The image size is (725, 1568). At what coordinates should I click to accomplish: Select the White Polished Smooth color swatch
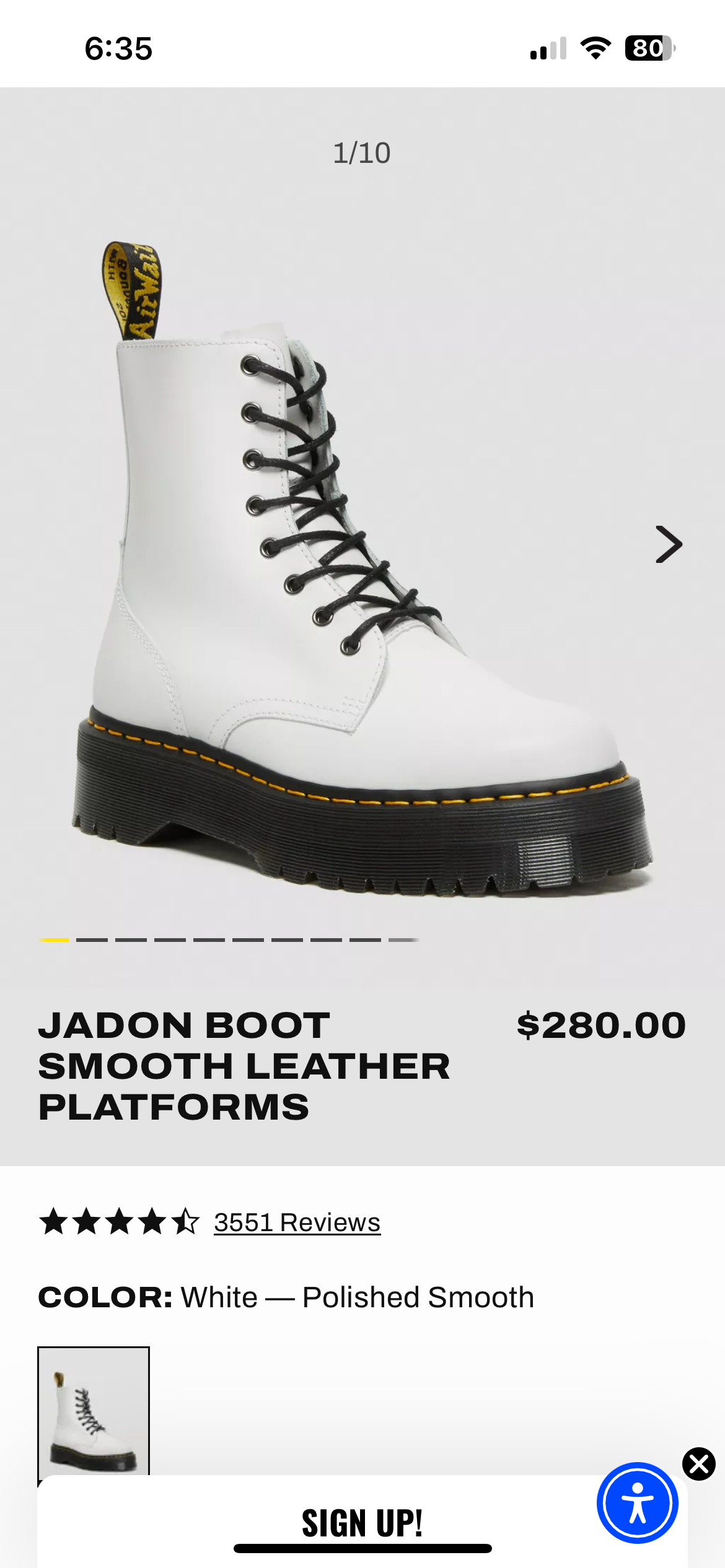click(94, 1411)
